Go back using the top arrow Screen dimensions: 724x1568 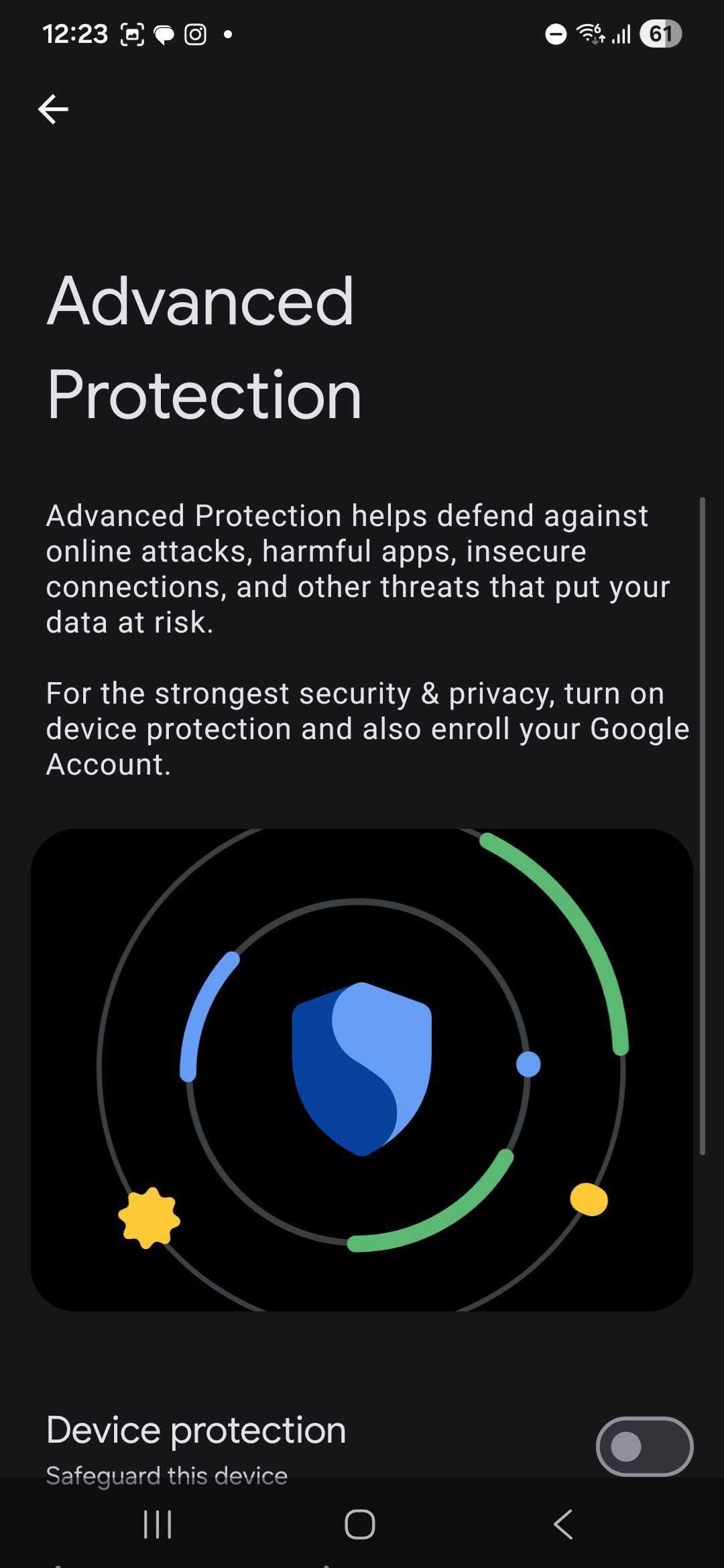pos(53,109)
